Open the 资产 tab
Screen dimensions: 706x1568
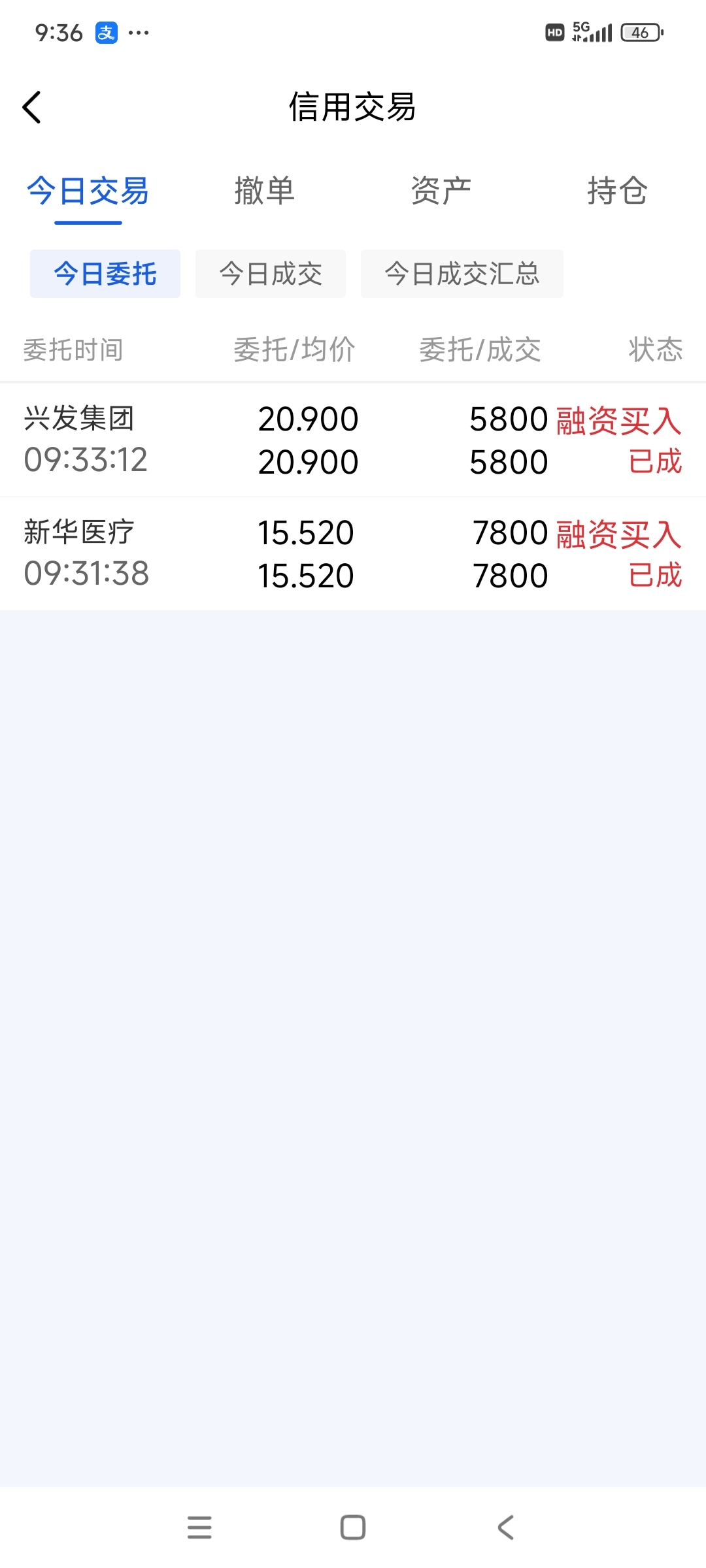tap(441, 191)
